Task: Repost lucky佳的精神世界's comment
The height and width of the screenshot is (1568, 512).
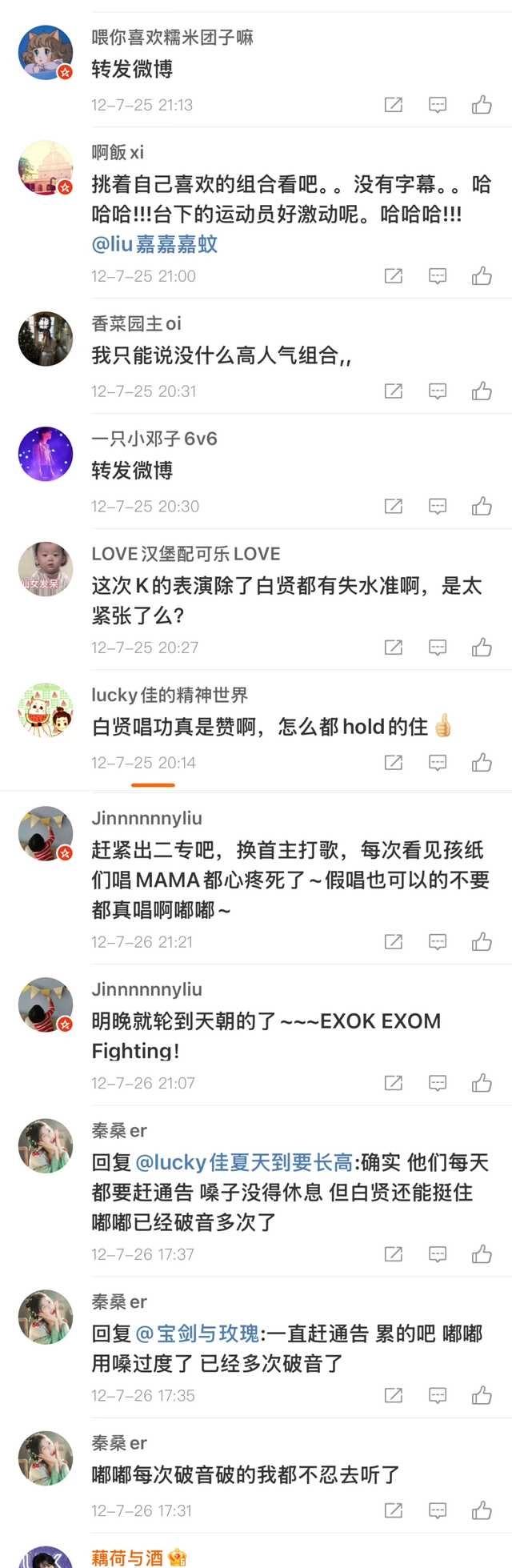Action: tap(394, 763)
